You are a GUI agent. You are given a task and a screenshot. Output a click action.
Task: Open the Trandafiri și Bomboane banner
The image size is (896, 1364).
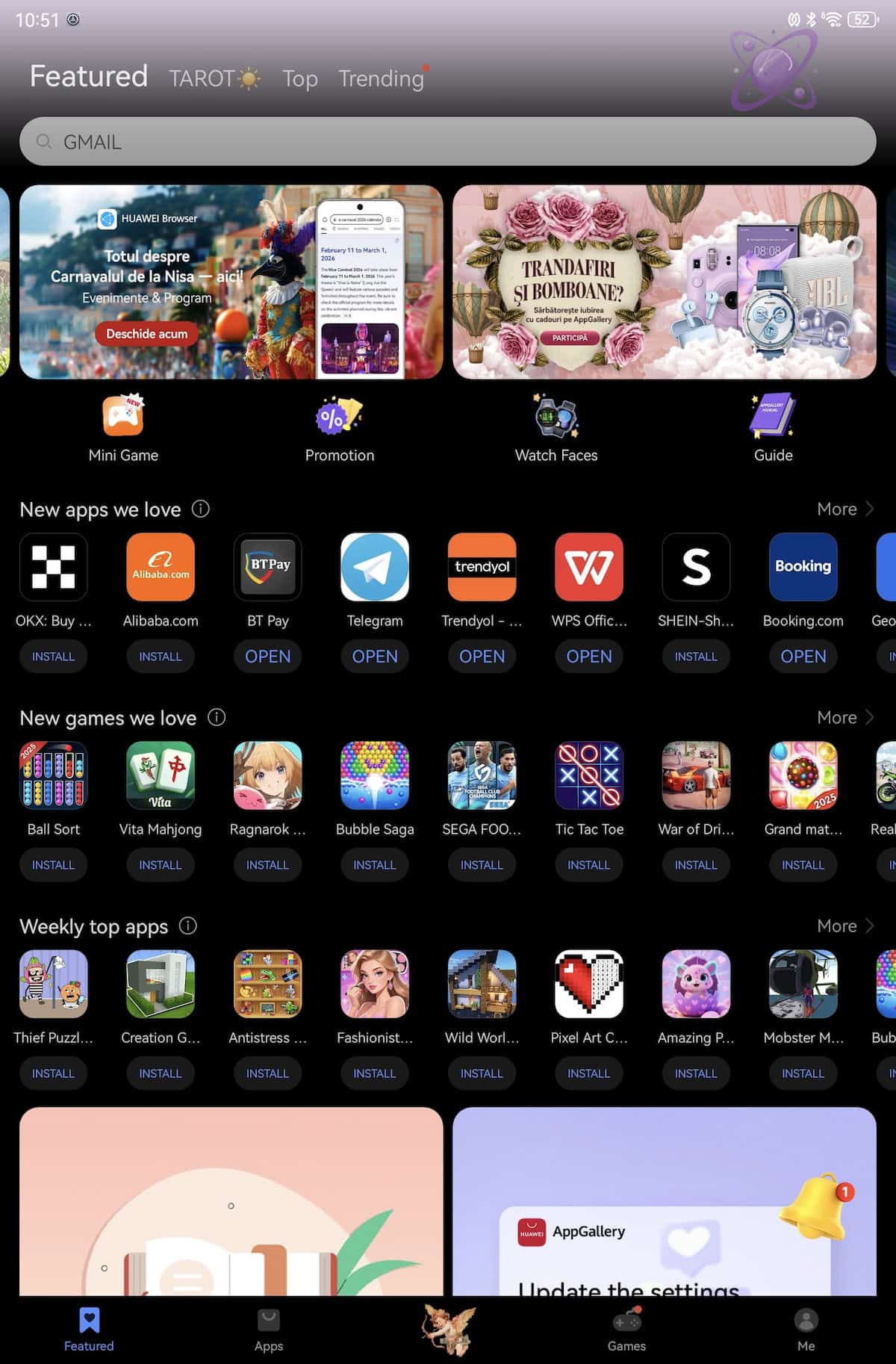[x=664, y=282]
